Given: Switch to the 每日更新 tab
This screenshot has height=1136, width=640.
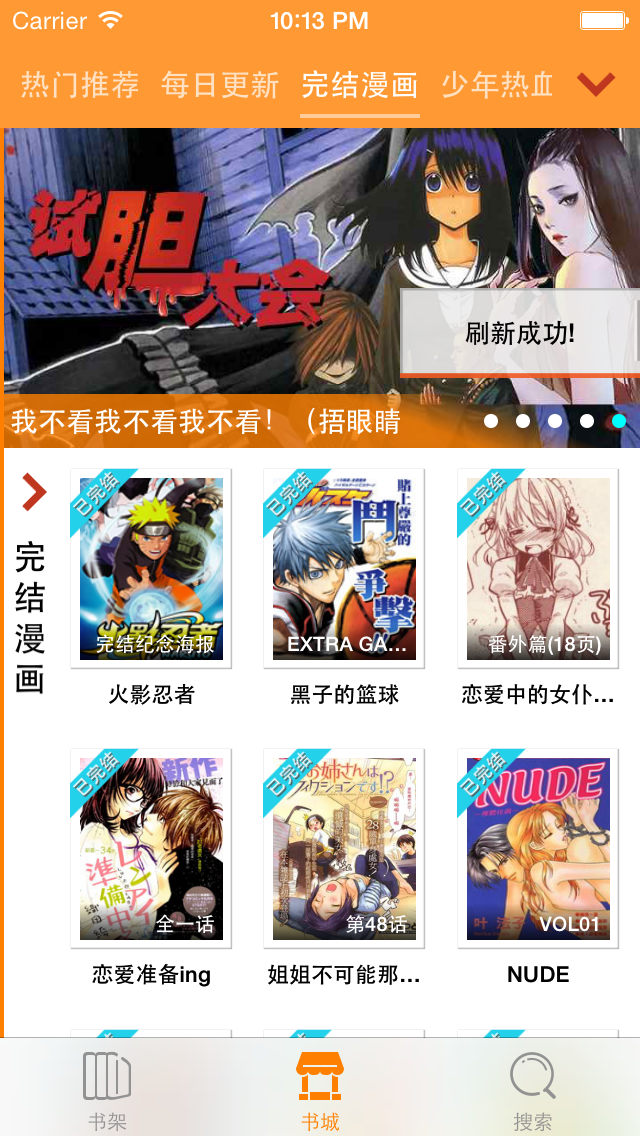Looking at the screenshot, I should pos(220,85).
